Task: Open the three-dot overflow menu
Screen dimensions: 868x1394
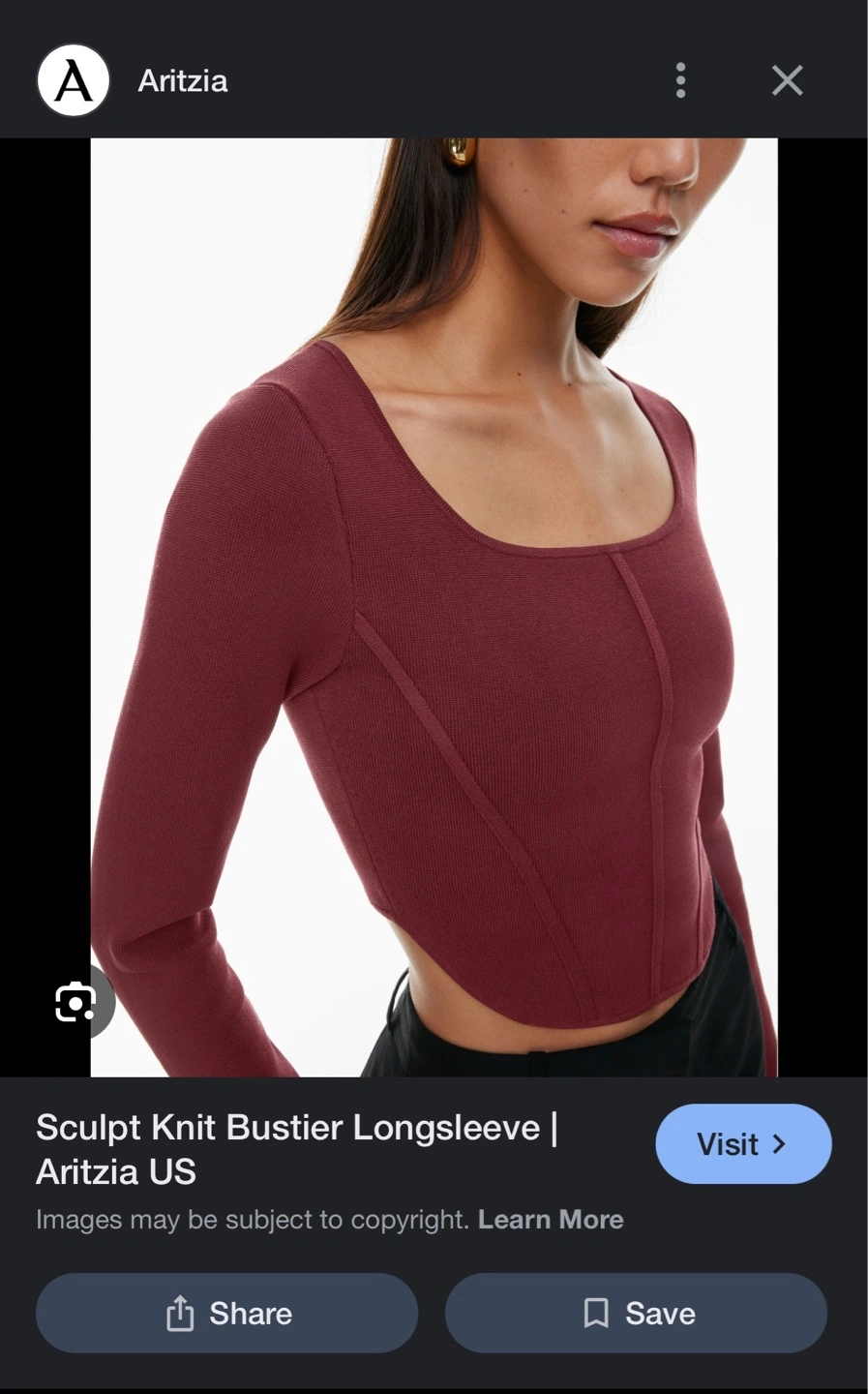Action: pyautogui.click(x=681, y=80)
